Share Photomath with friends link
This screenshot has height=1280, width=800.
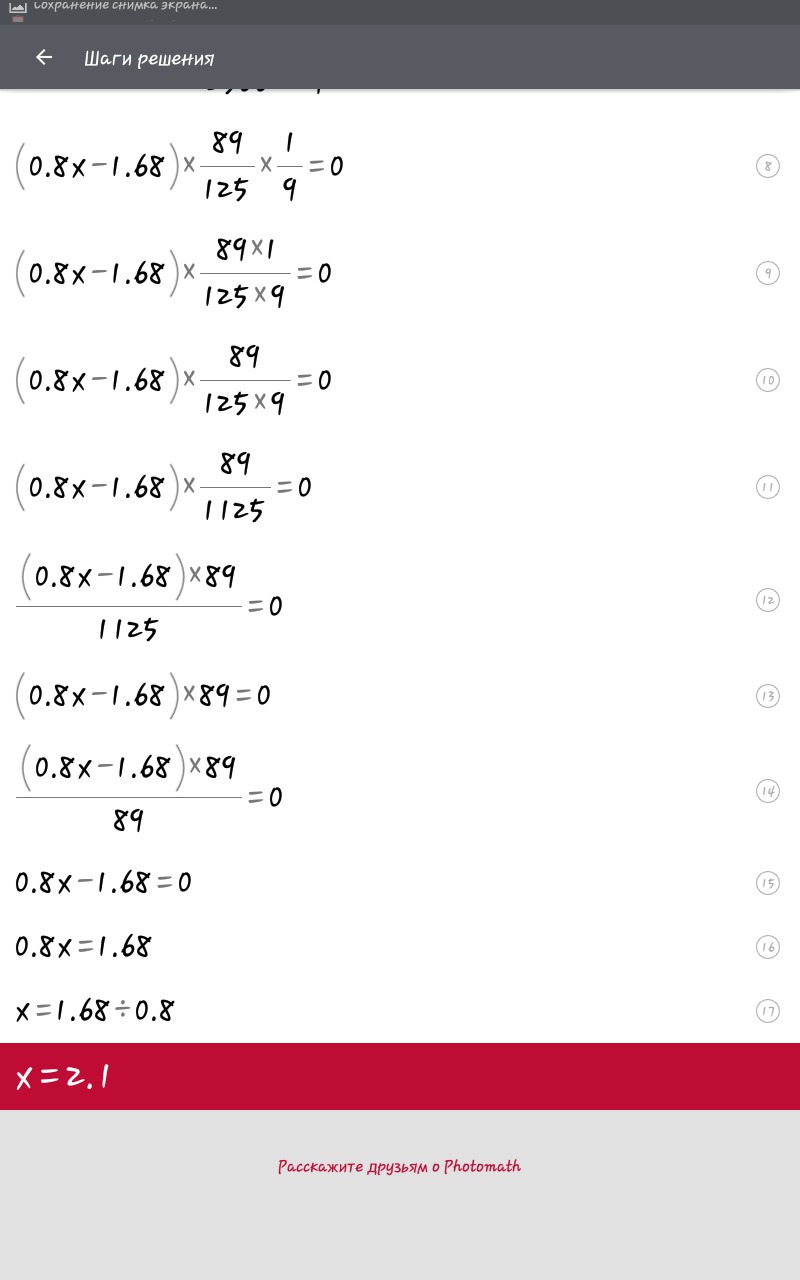click(x=399, y=1166)
